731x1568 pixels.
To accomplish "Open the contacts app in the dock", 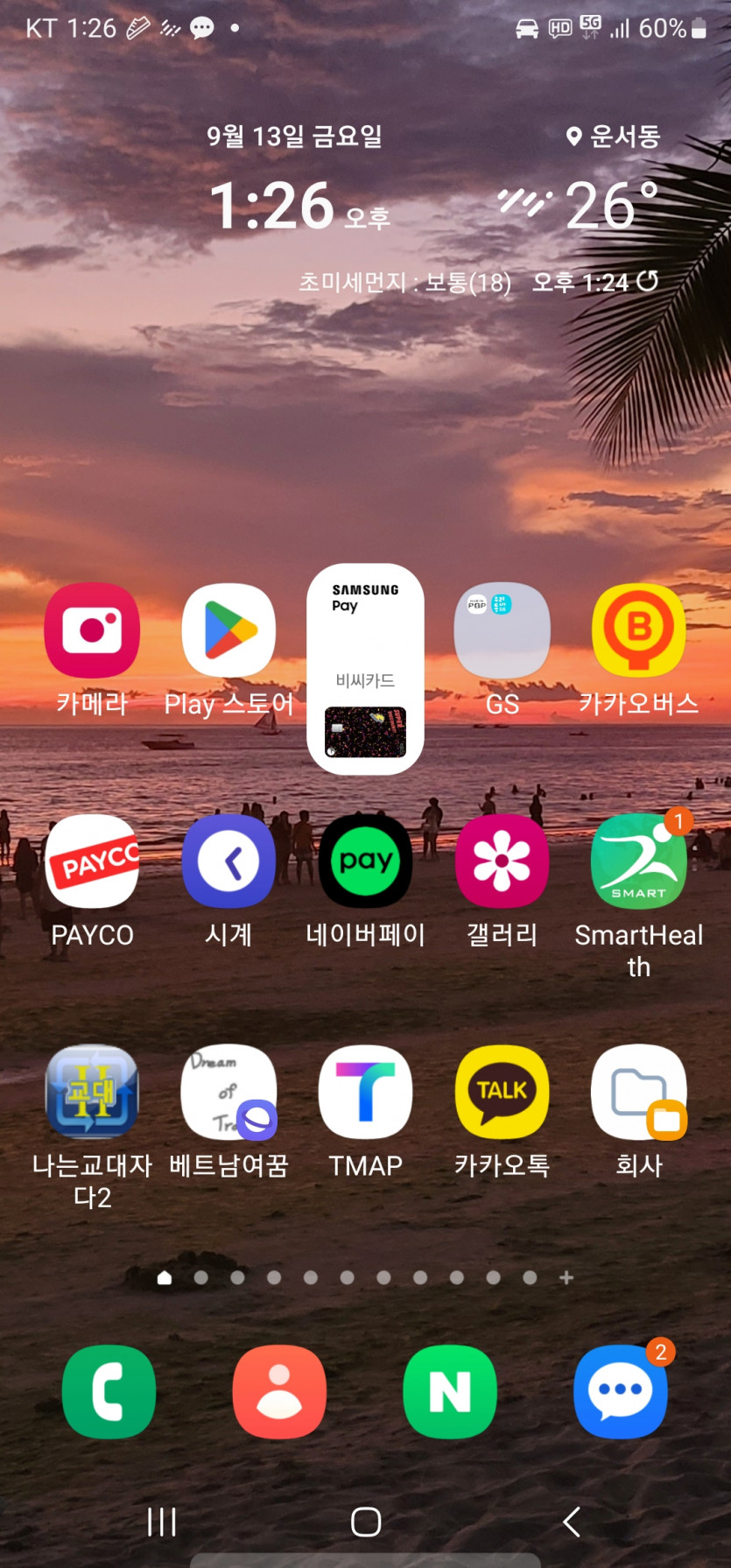I will coord(279,1391).
